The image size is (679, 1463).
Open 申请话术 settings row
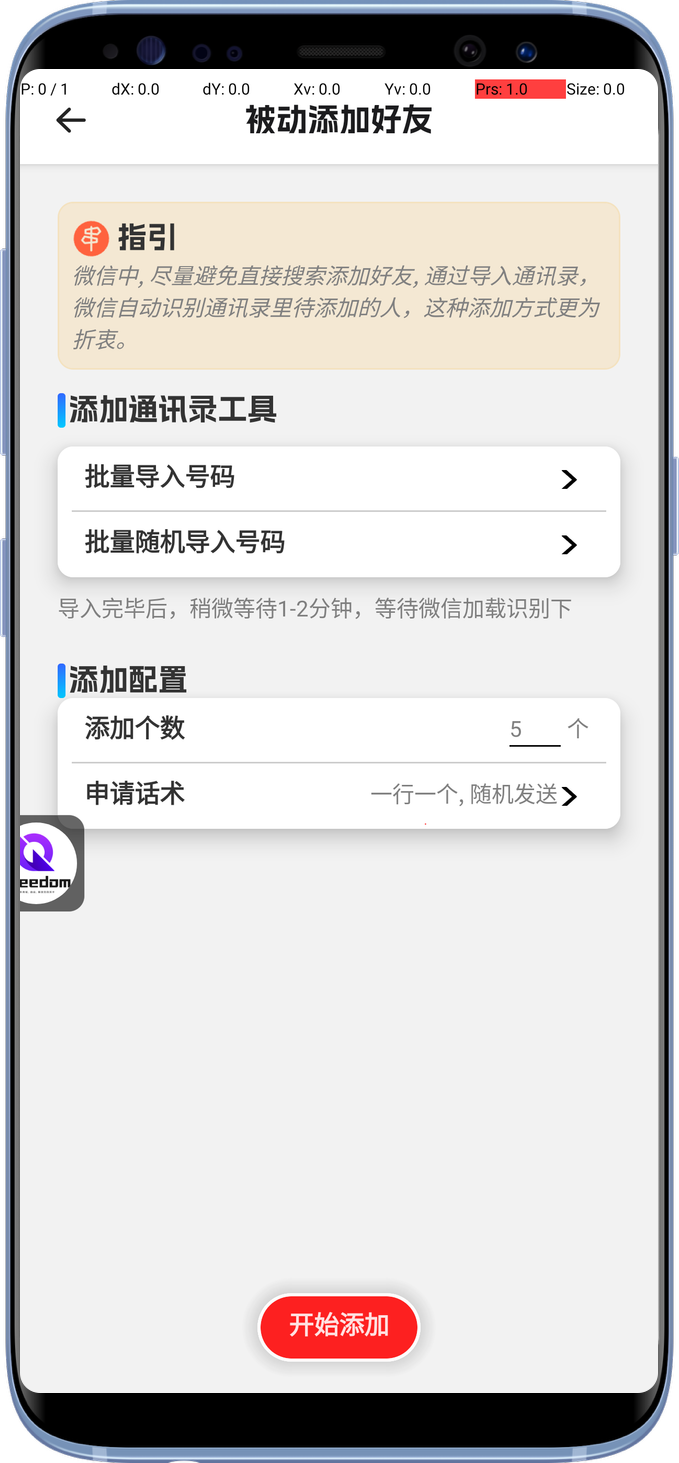[x=338, y=795]
